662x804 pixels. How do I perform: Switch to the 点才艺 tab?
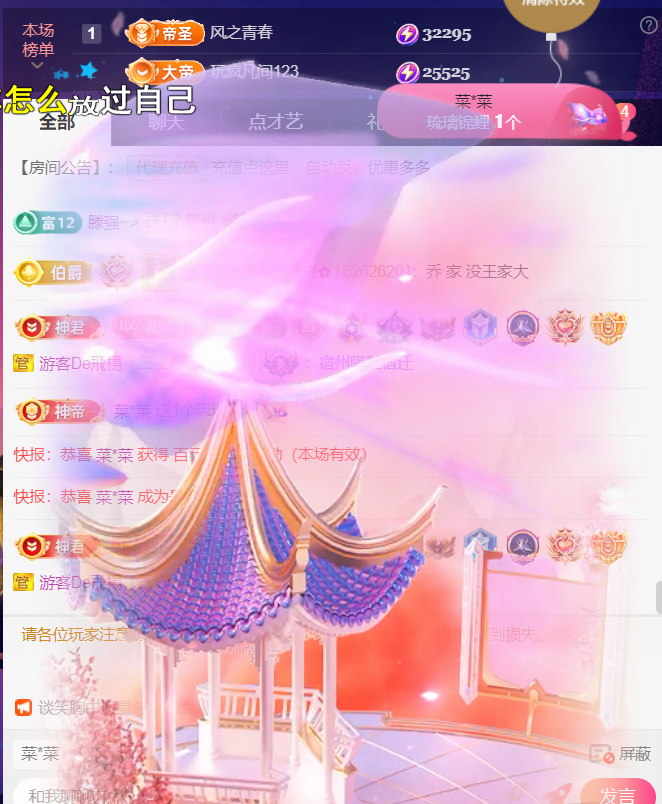pos(275,122)
